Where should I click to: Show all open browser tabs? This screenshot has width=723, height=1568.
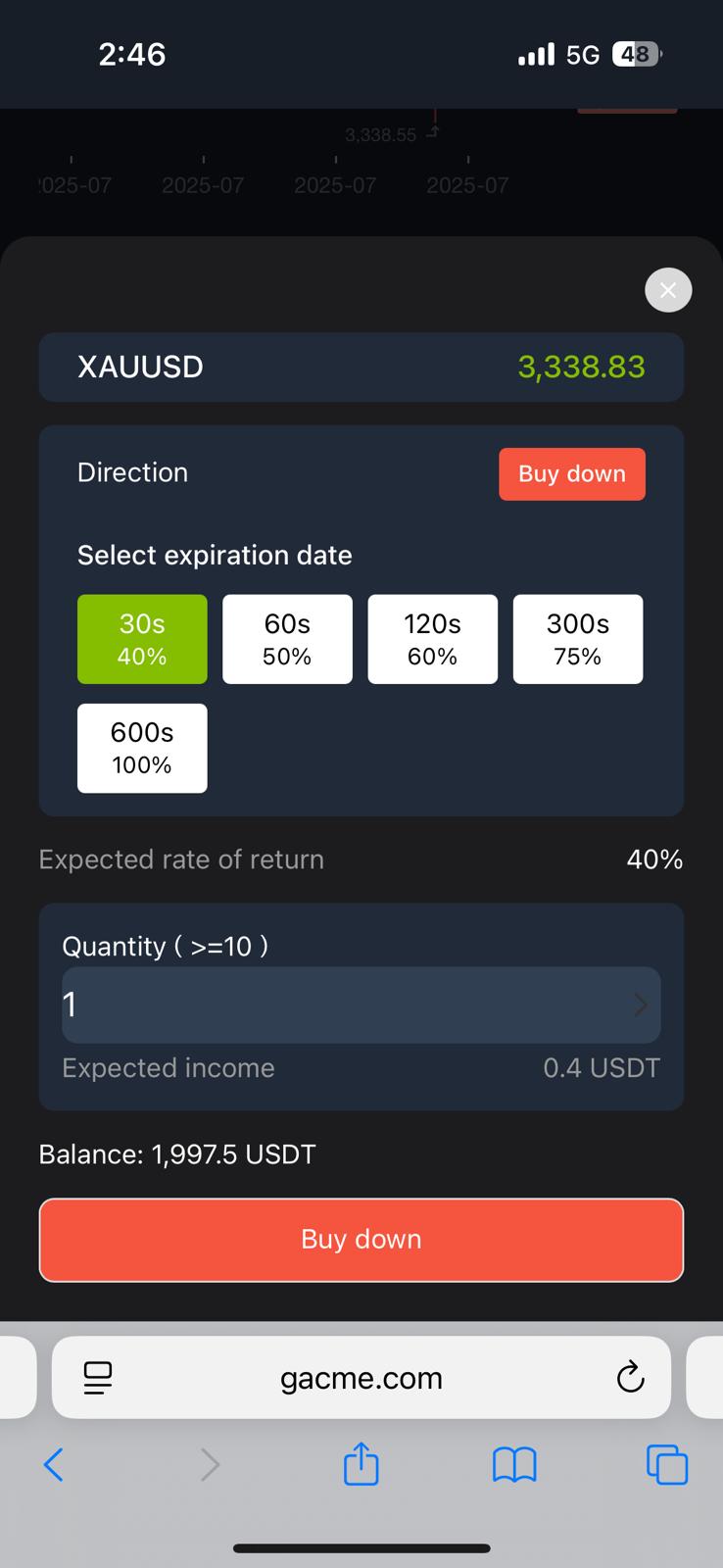[x=667, y=1465]
